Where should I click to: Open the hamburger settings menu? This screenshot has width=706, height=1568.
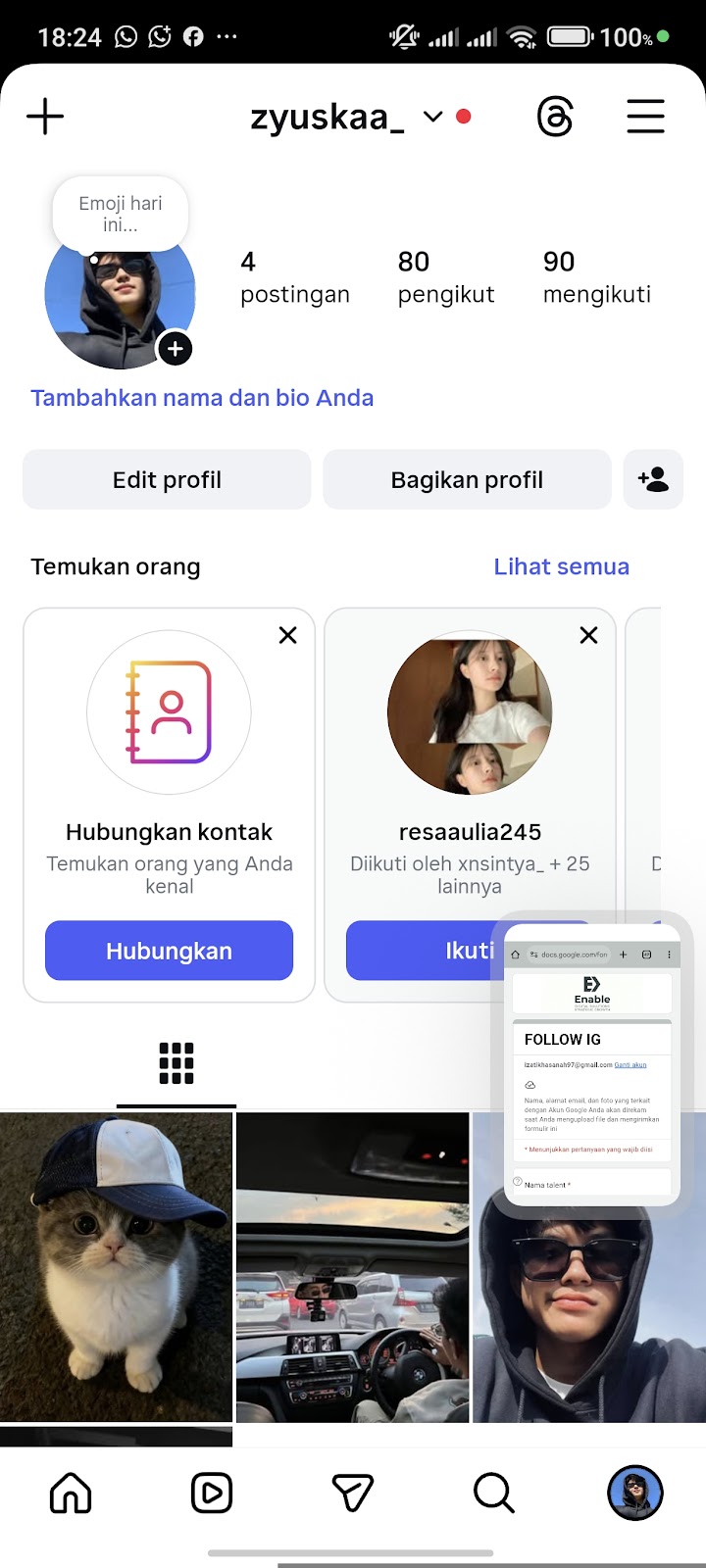645,117
